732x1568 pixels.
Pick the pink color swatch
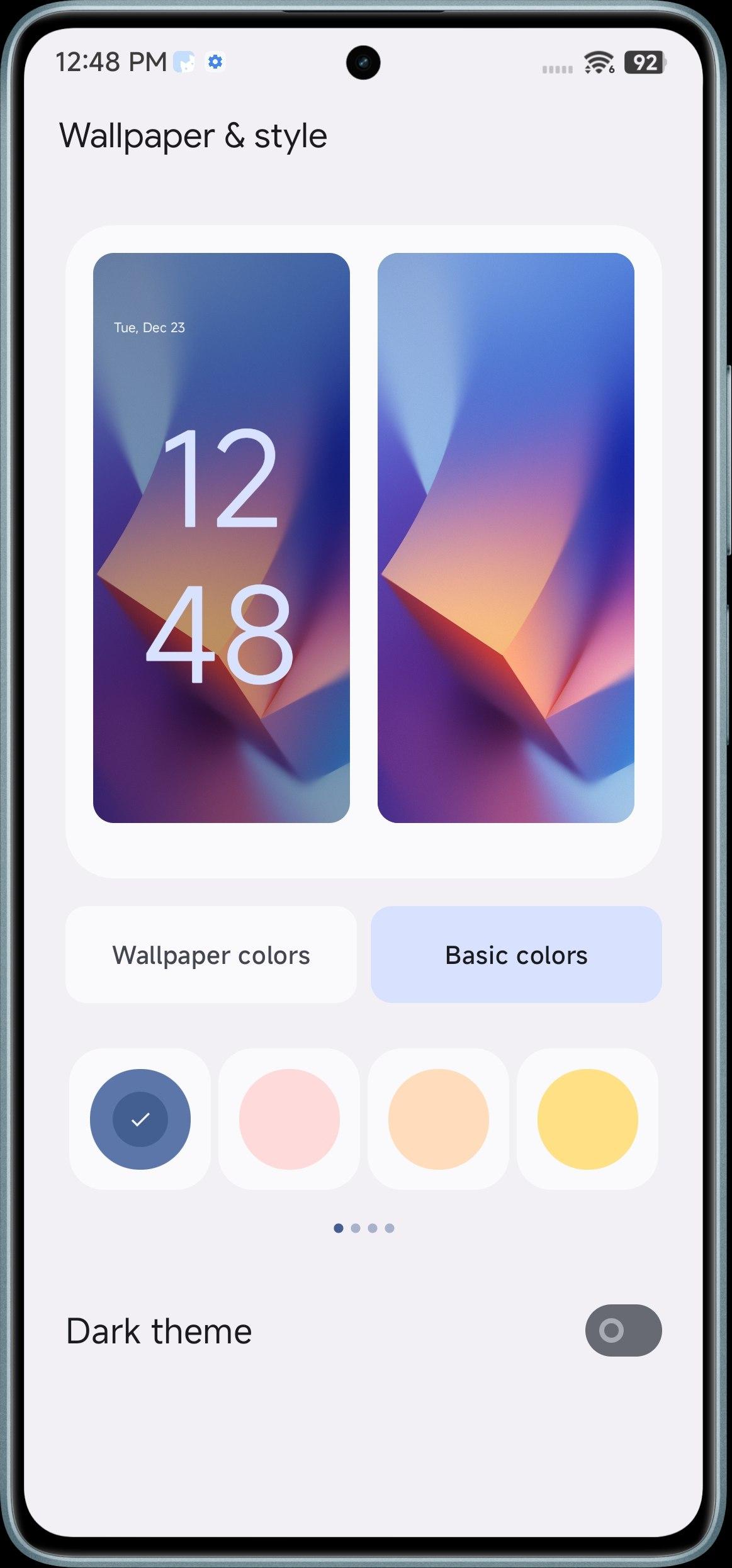[289, 1119]
